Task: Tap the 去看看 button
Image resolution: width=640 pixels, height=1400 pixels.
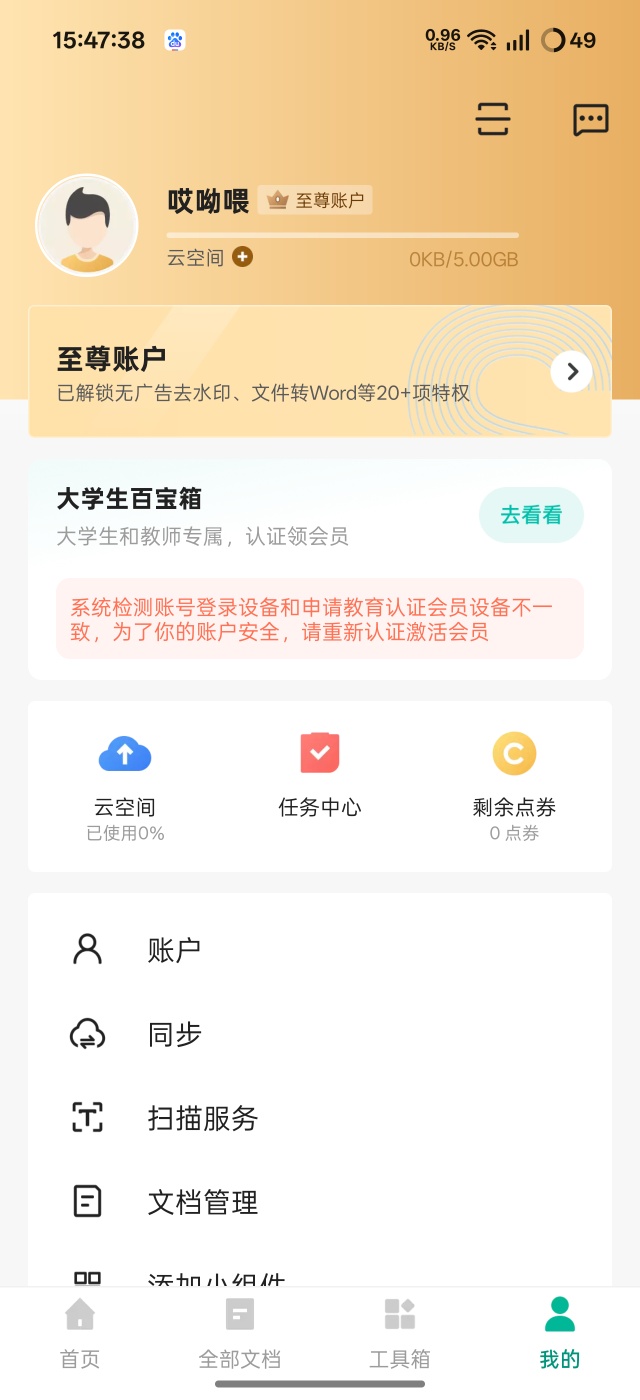Action: [x=531, y=515]
